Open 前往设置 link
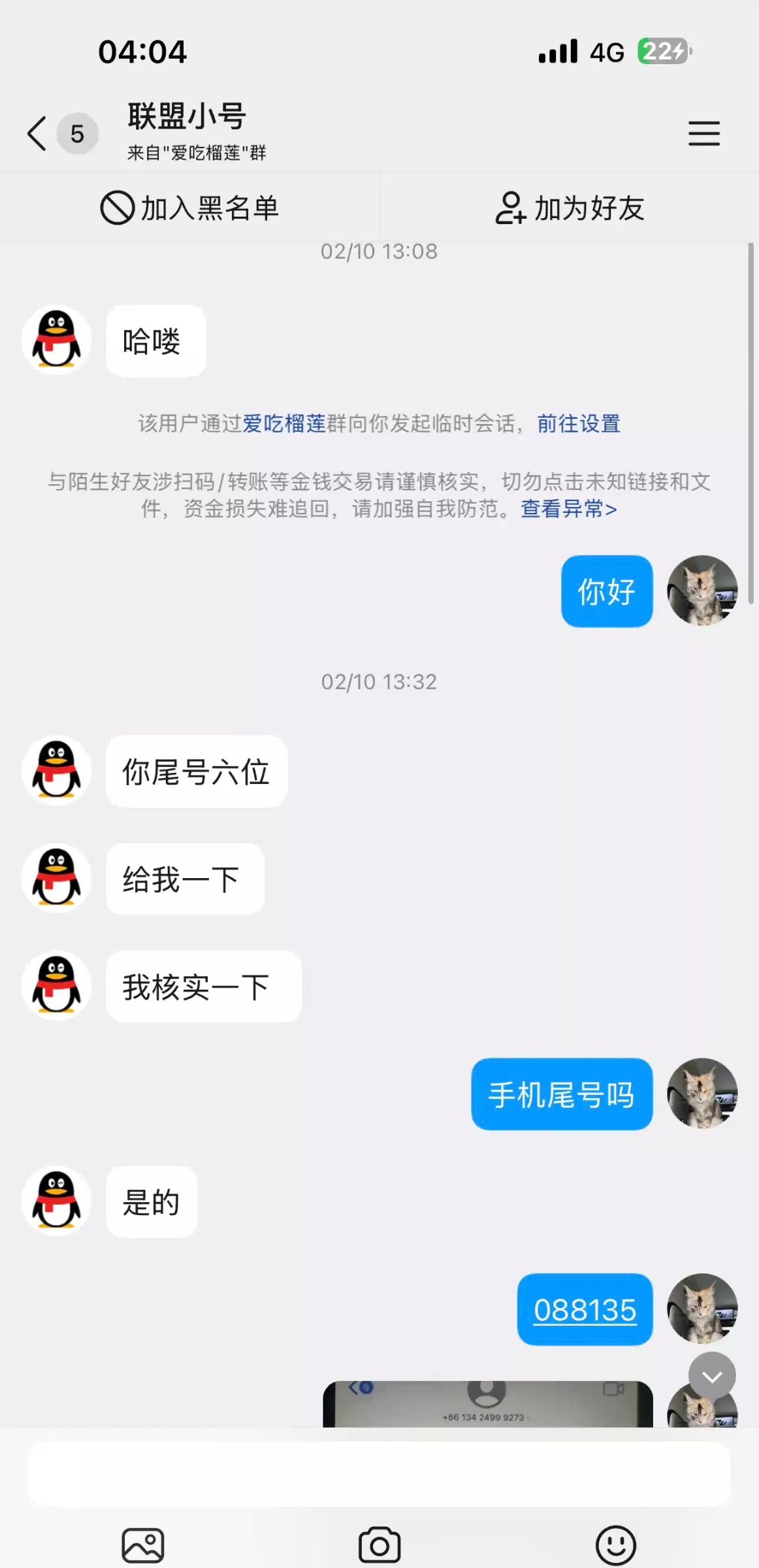 pos(578,423)
